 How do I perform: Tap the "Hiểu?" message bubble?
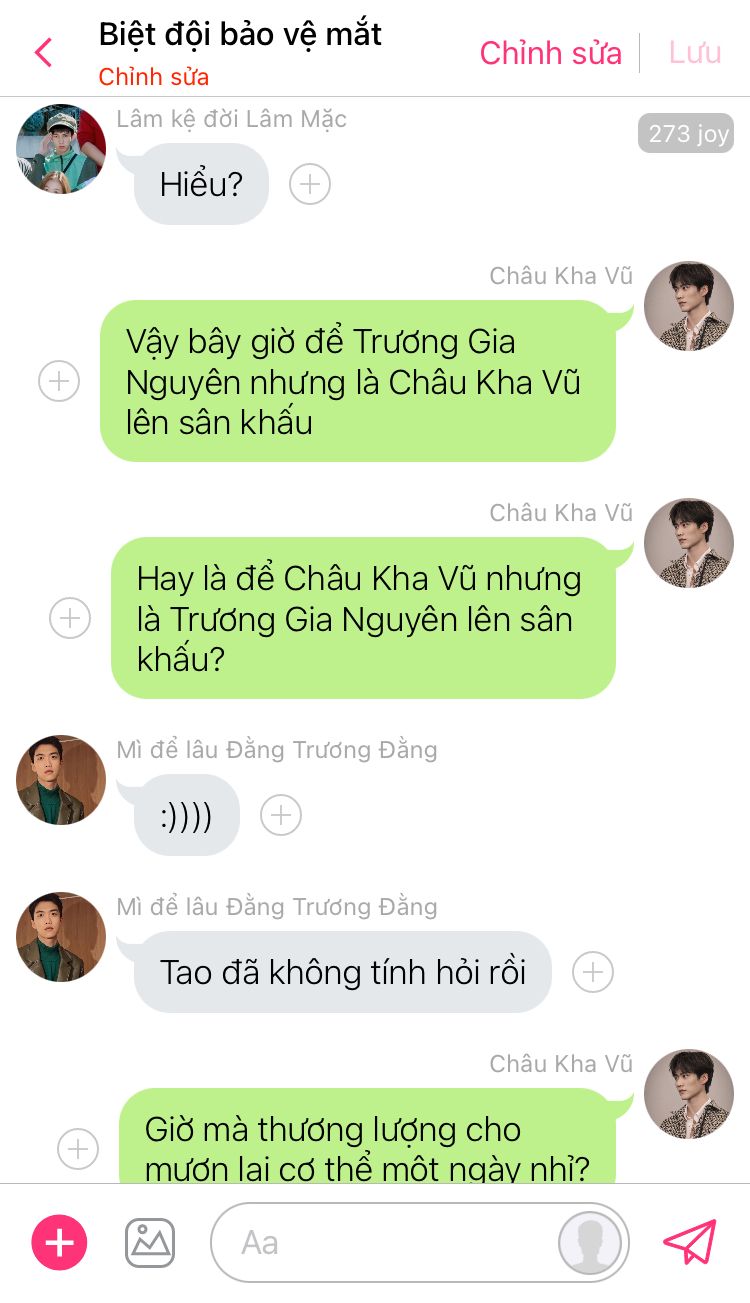(201, 184)
